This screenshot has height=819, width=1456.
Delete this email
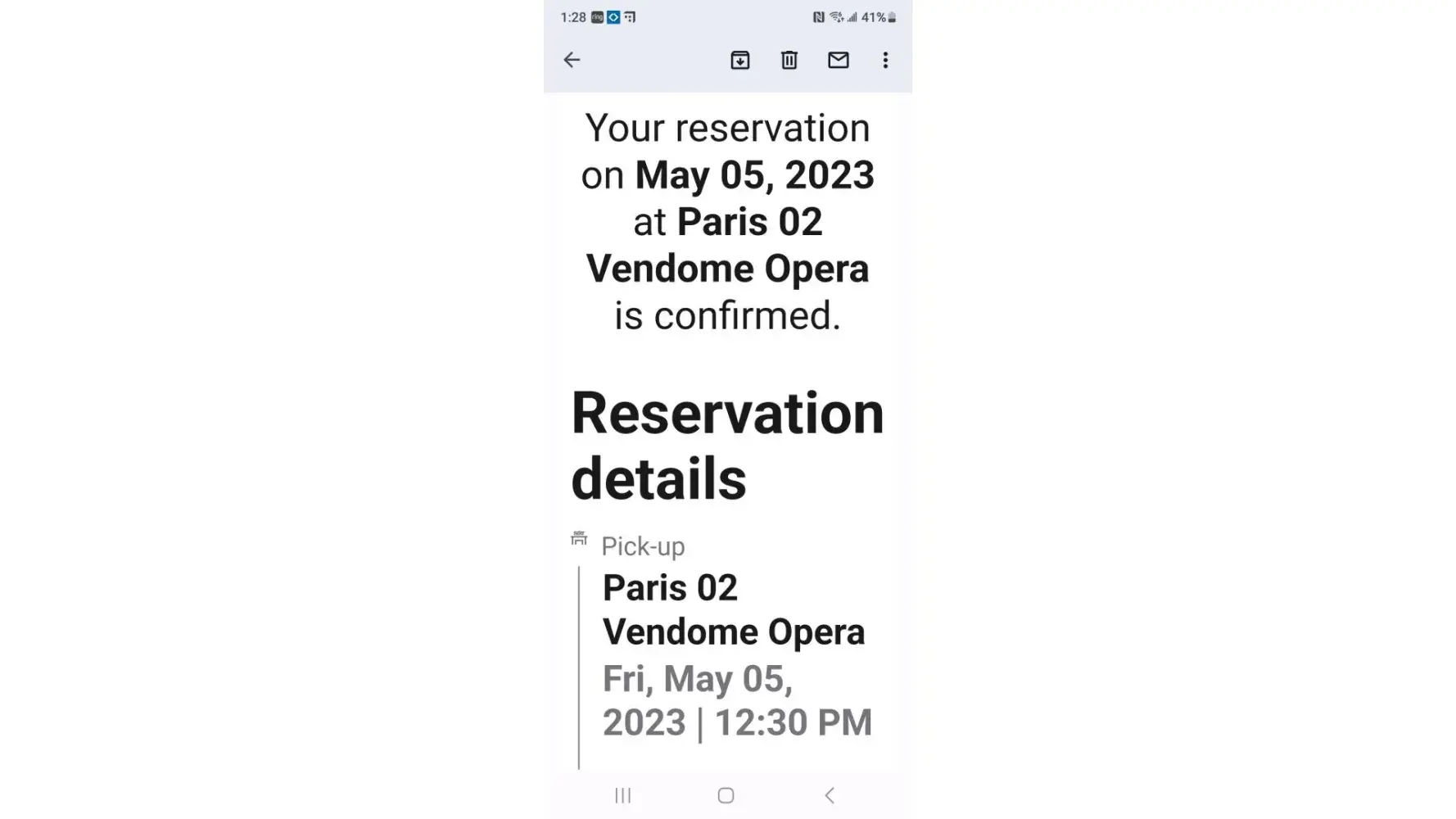[789, 60]
